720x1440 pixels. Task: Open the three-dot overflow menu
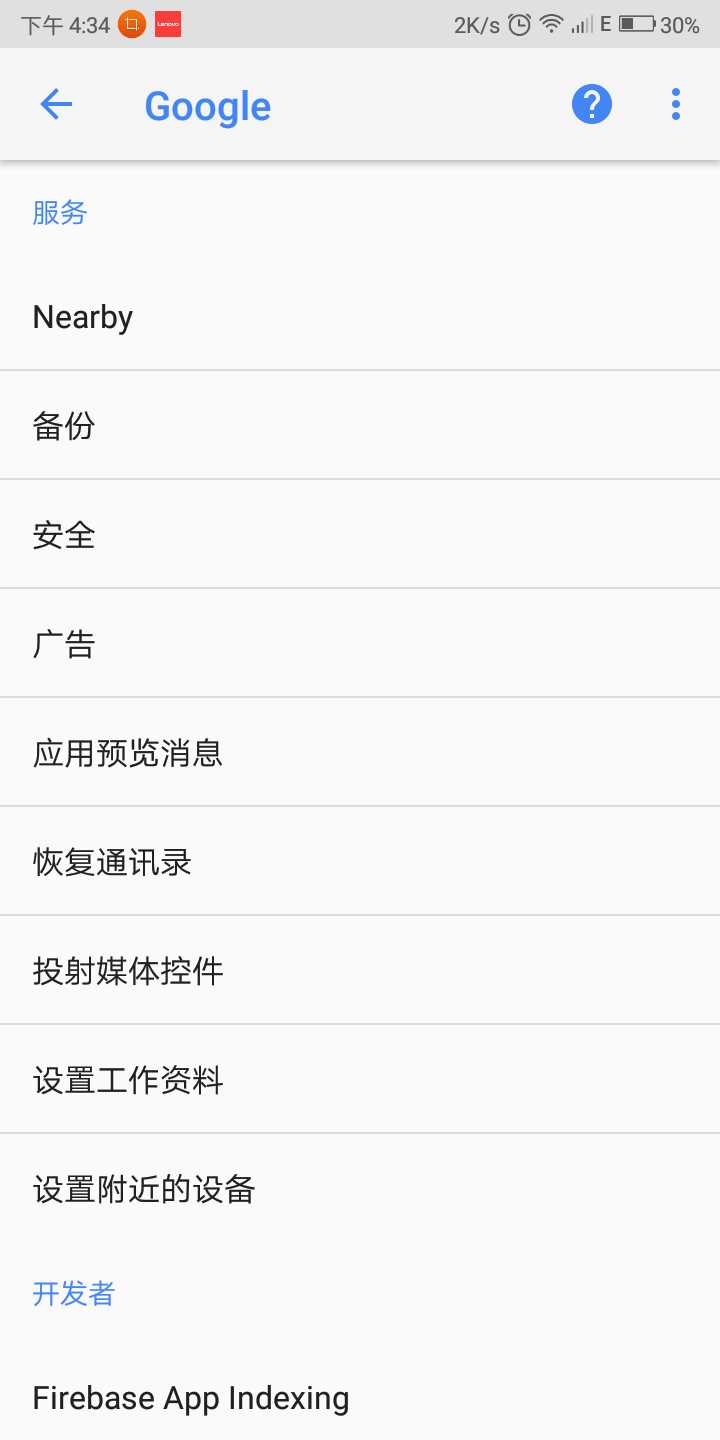coord(676,104)
